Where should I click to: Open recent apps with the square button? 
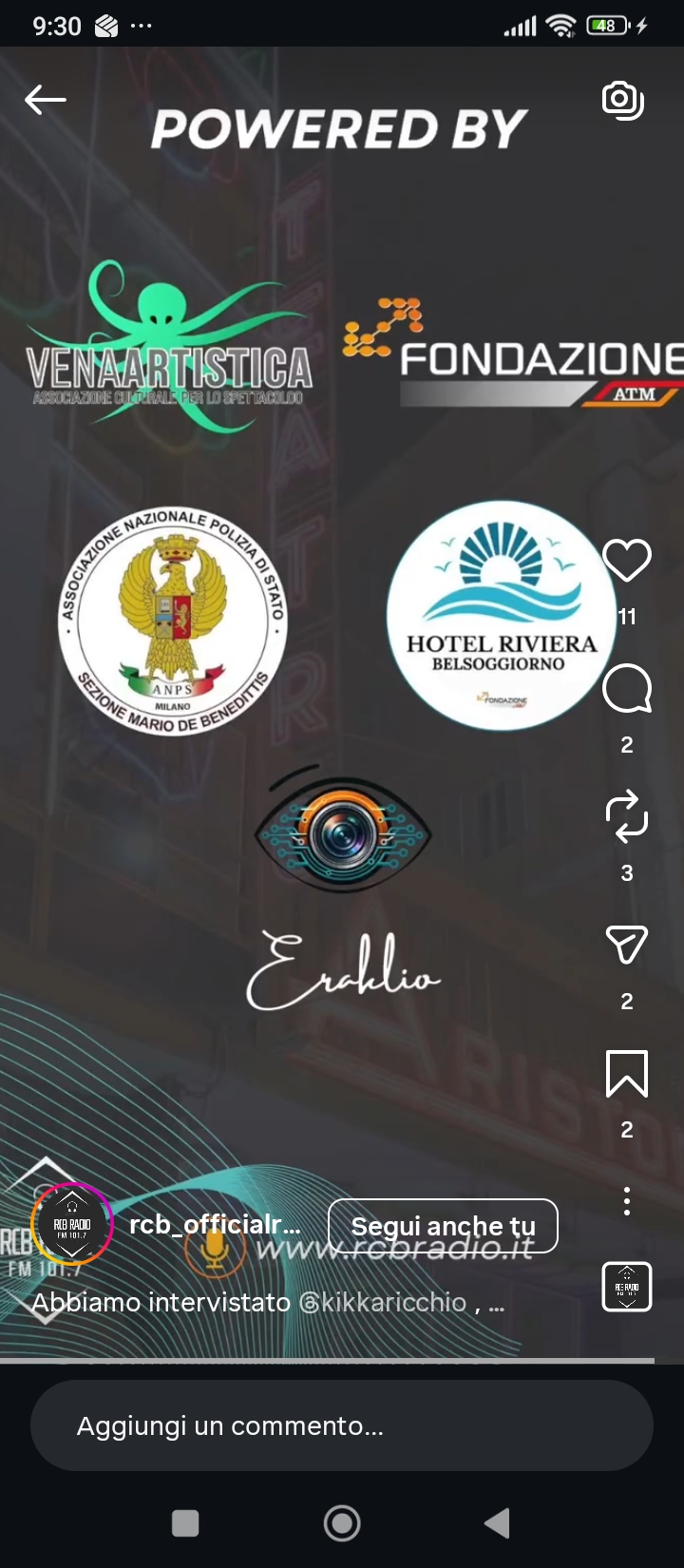click(185, 1523)
